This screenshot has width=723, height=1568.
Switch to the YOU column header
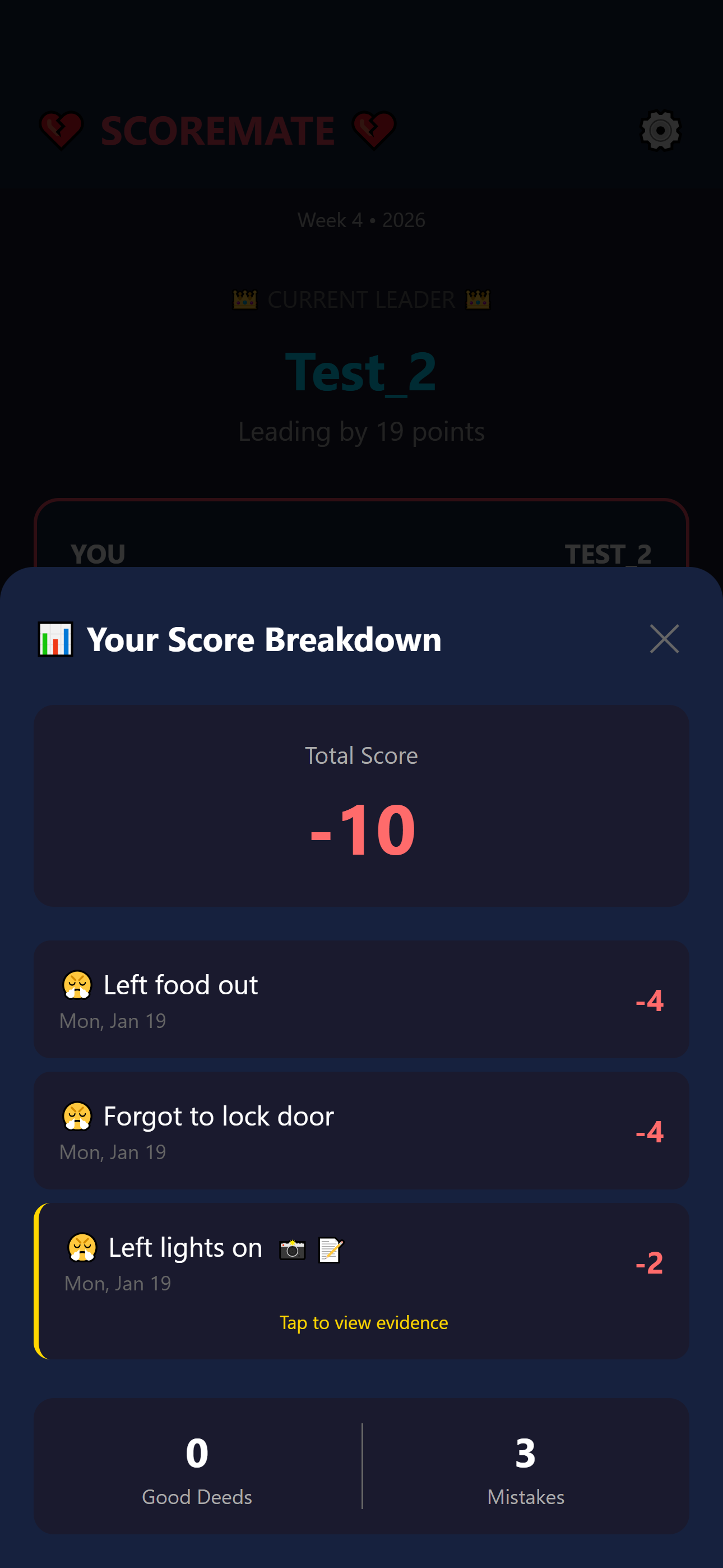(x=98, y=554)
